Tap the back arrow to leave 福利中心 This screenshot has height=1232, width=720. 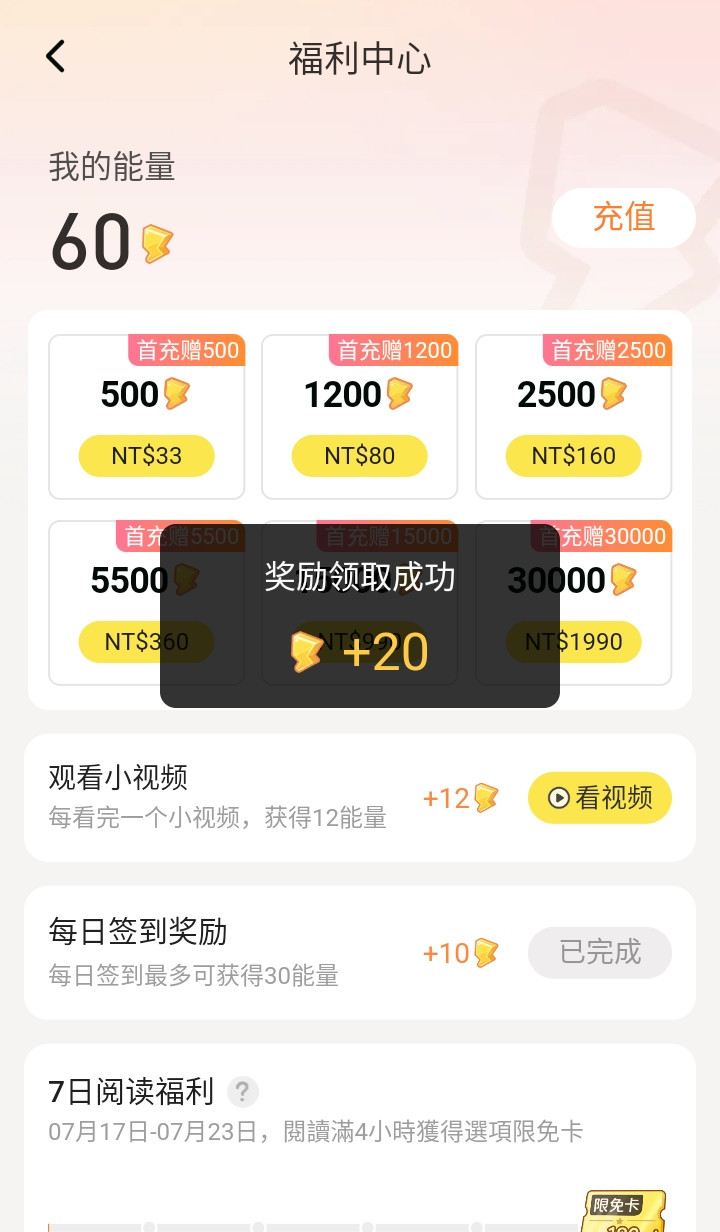pos(55,57)
